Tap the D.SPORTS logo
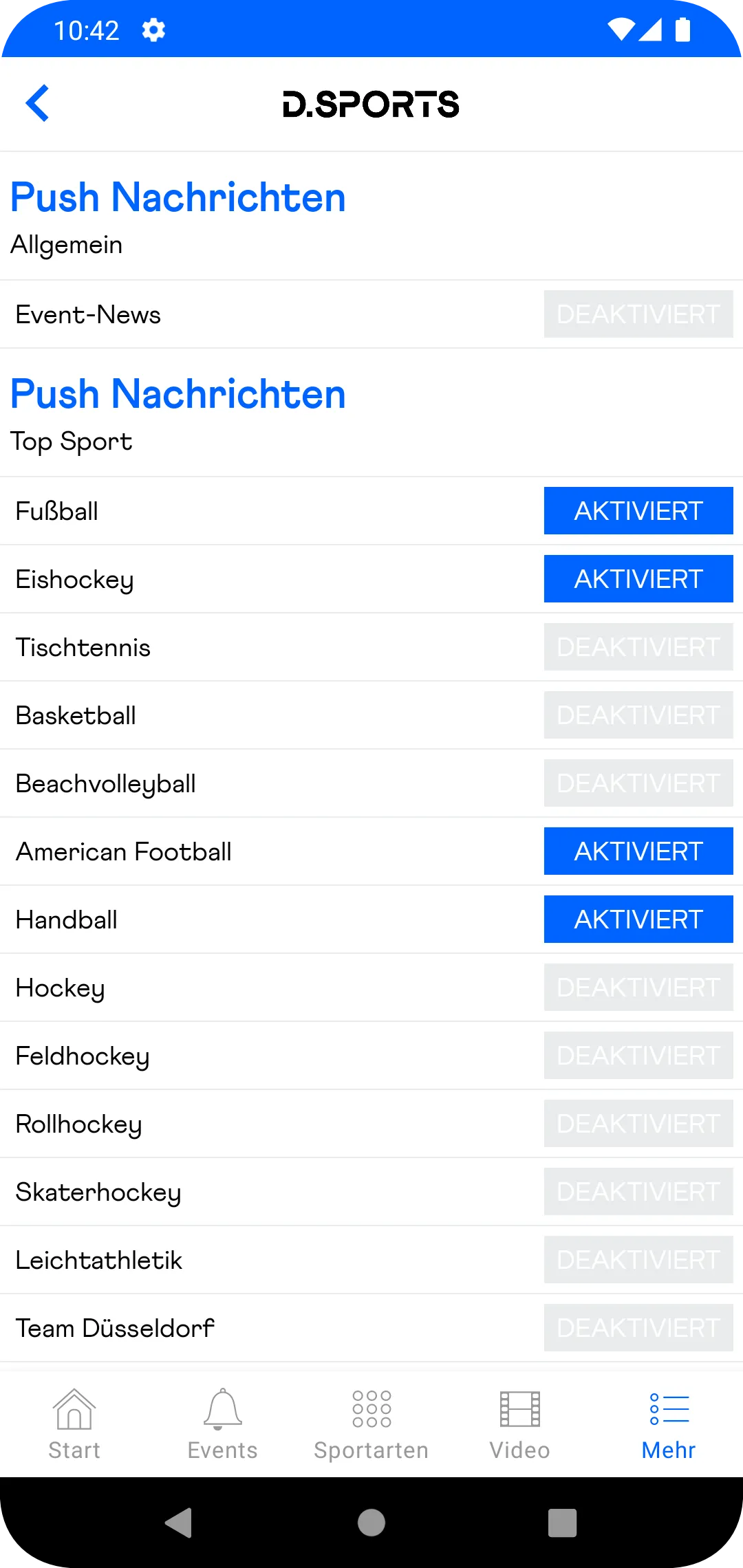Image resolution: width=743 pixels, height=1568 pixels. point(371,104)
